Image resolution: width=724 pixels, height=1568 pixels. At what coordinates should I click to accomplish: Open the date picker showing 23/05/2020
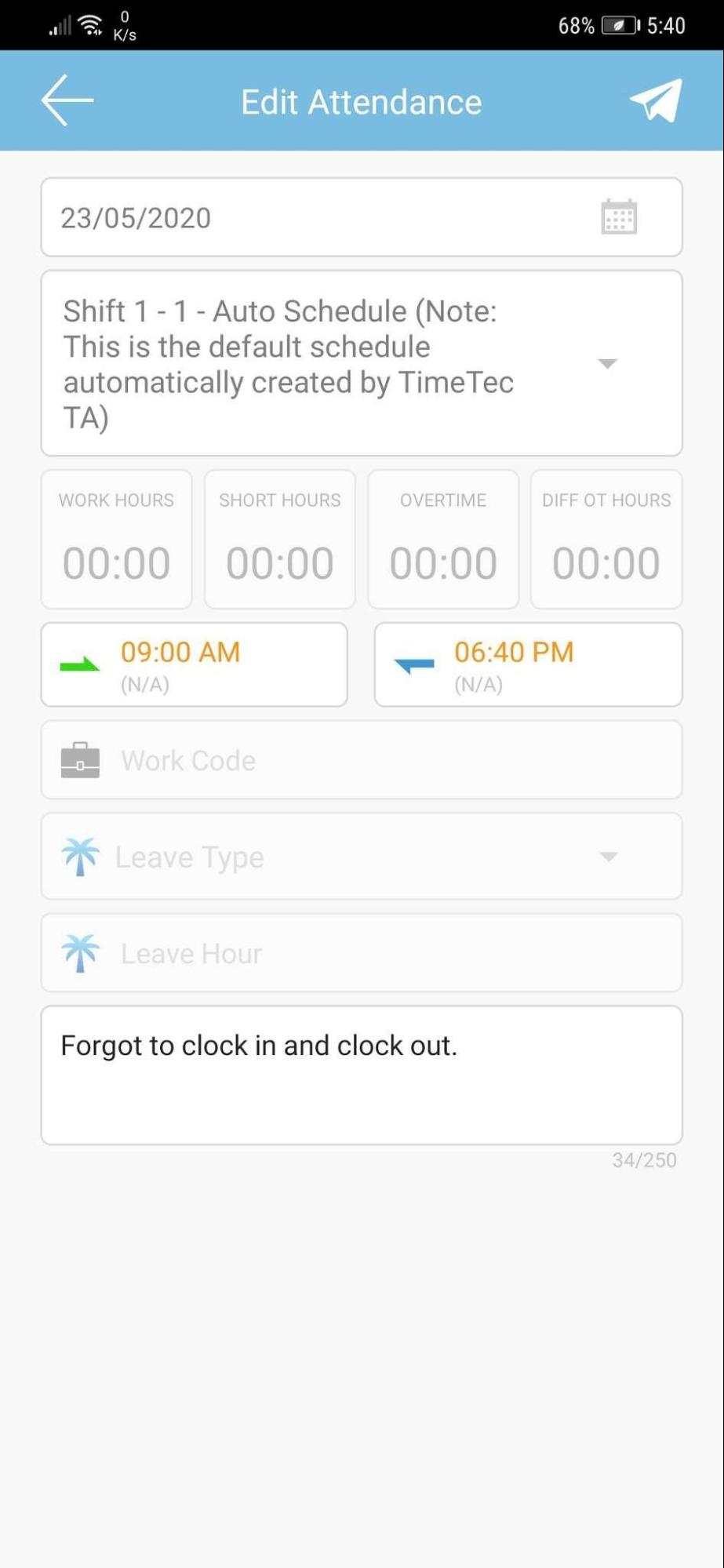point(362,217)
